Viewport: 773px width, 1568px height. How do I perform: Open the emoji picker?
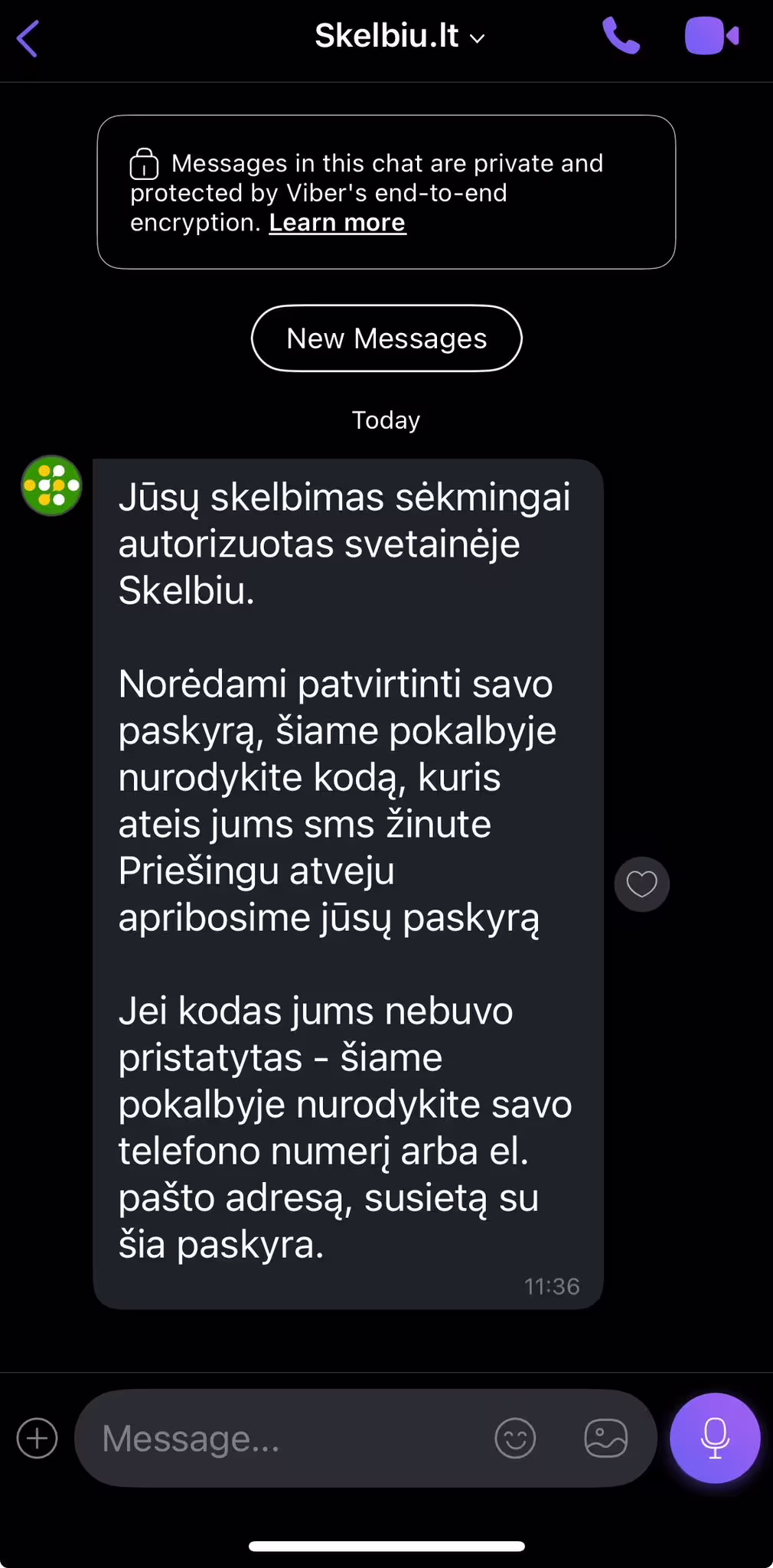(515, 1438)
